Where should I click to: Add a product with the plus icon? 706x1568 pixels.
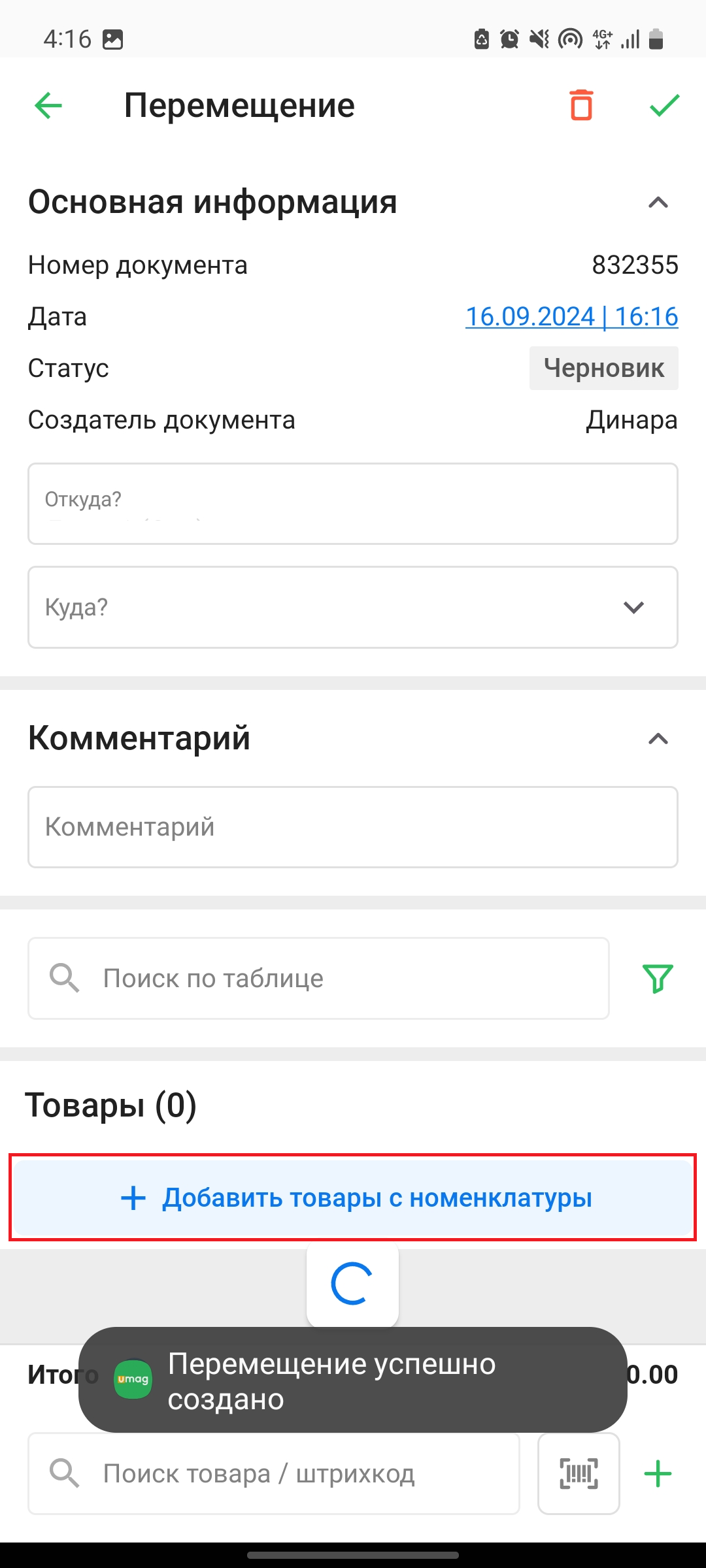click(658, 1473)
